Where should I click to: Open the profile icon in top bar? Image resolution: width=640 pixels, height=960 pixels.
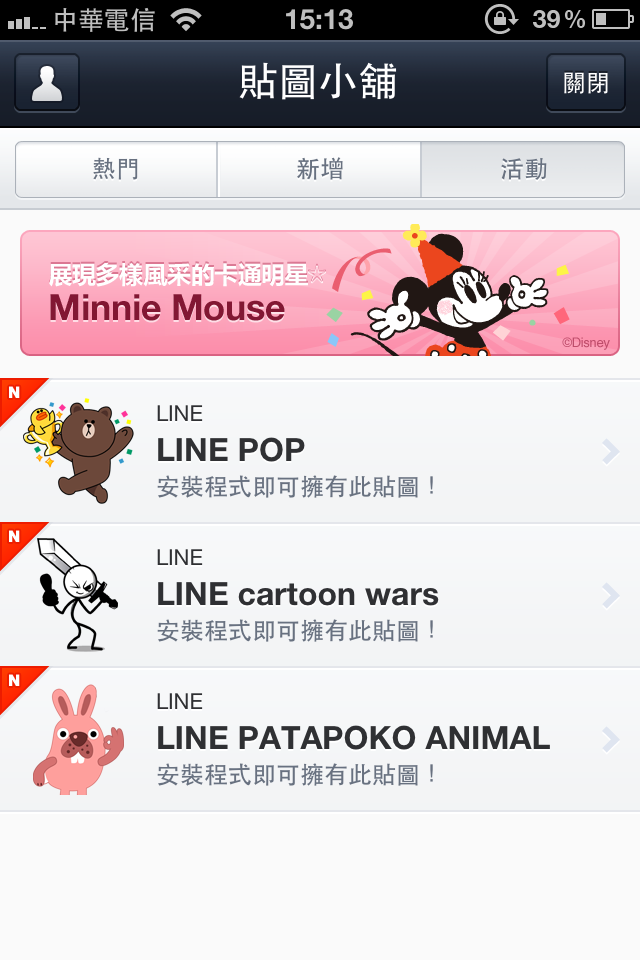point(46,83)
